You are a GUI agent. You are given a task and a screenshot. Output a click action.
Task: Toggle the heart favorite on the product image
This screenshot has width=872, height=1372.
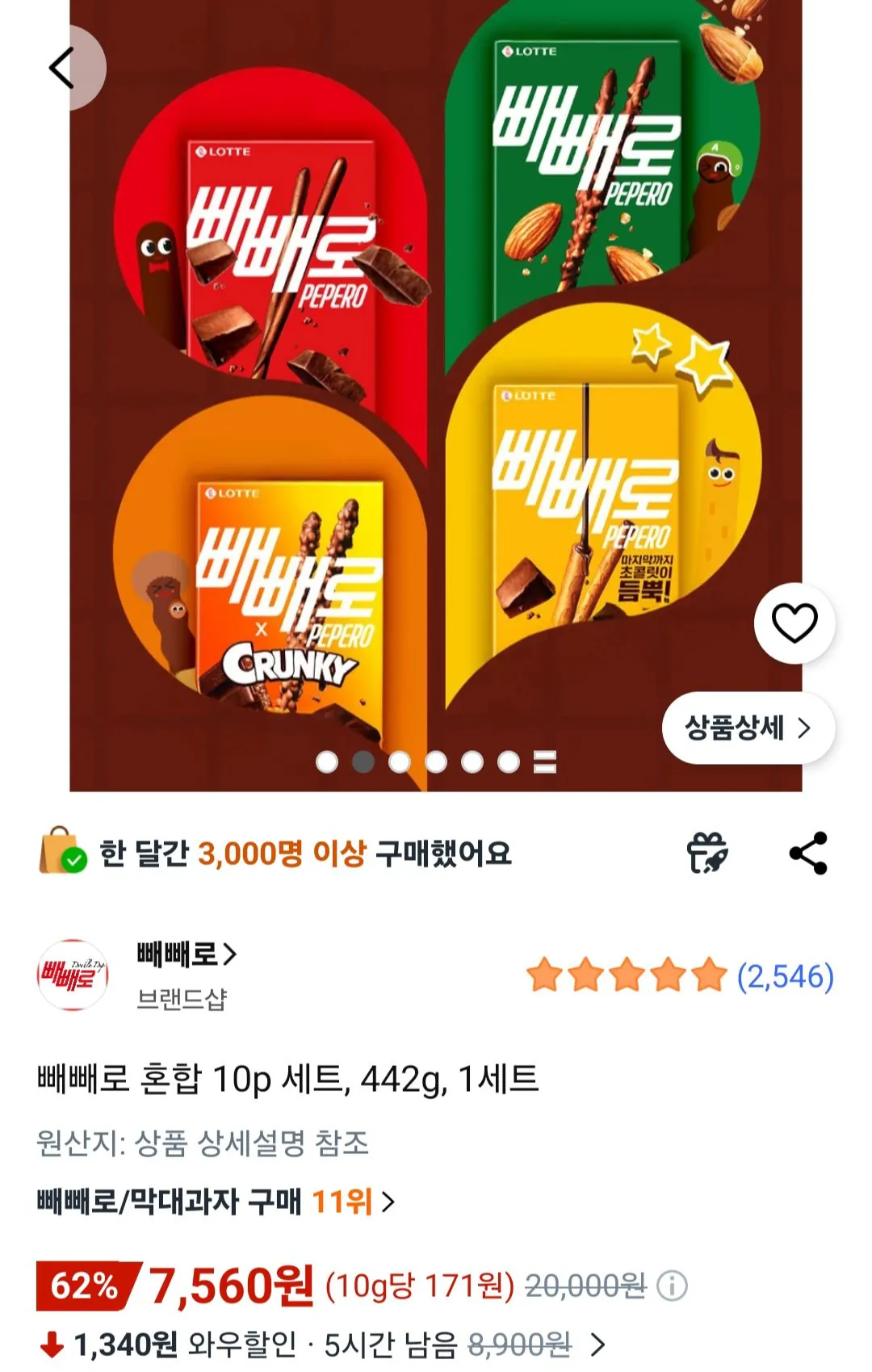(x=794, y=621)
